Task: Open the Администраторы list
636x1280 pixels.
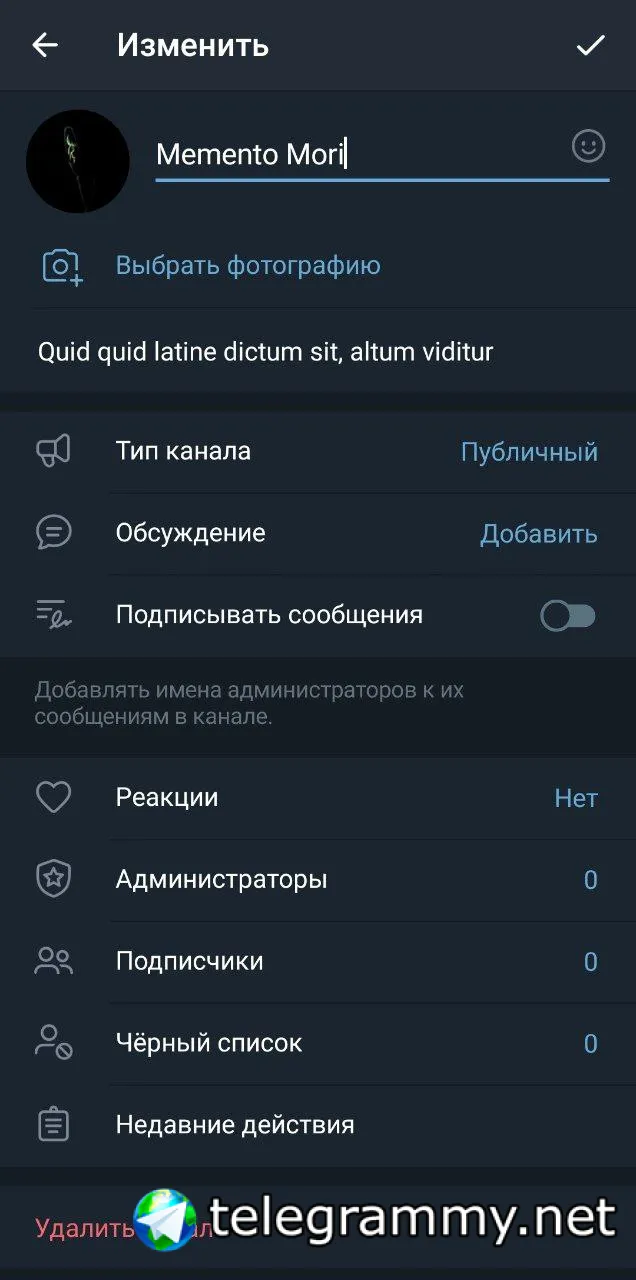Action: click(318, 880)
